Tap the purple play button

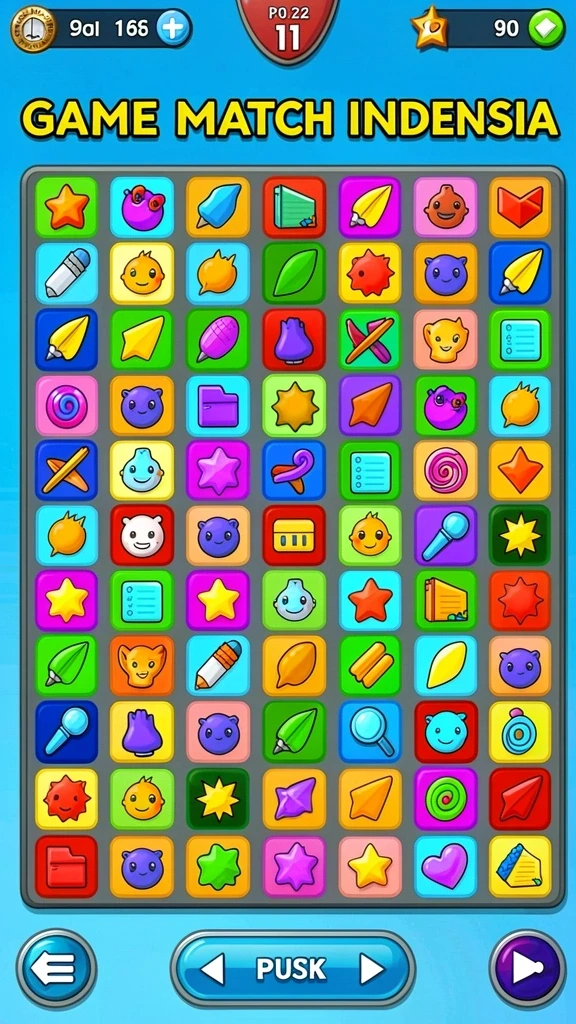[x=527, y=969]
